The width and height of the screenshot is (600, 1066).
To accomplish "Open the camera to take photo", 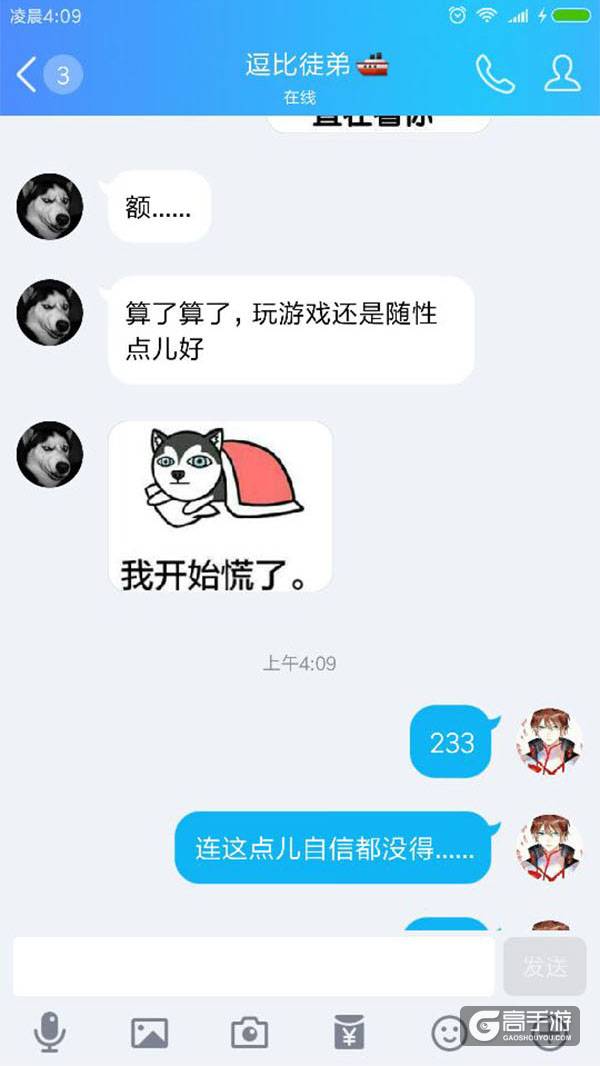I will [249, 1032].
